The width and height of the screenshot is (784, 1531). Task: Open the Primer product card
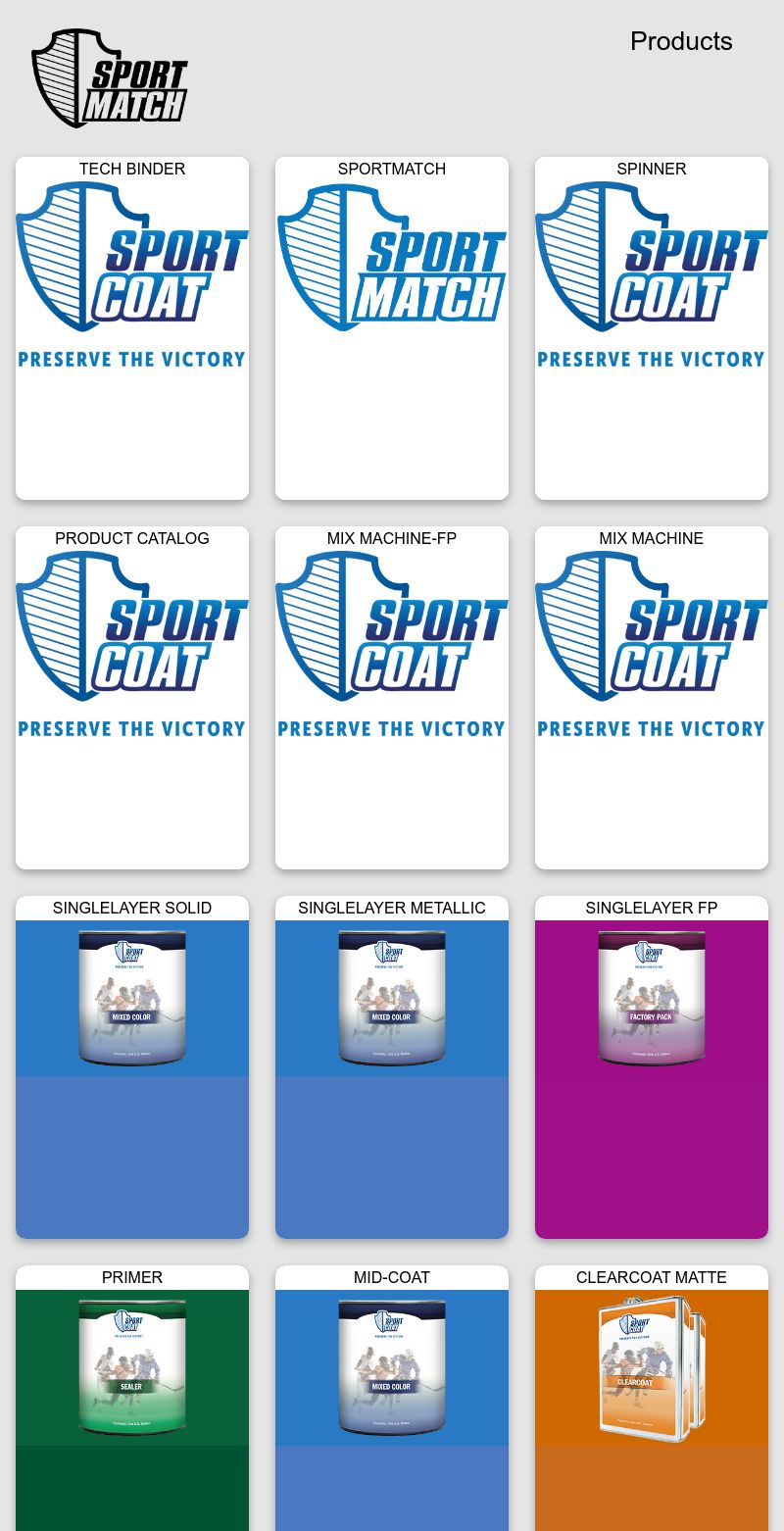tap(132, 1392)
